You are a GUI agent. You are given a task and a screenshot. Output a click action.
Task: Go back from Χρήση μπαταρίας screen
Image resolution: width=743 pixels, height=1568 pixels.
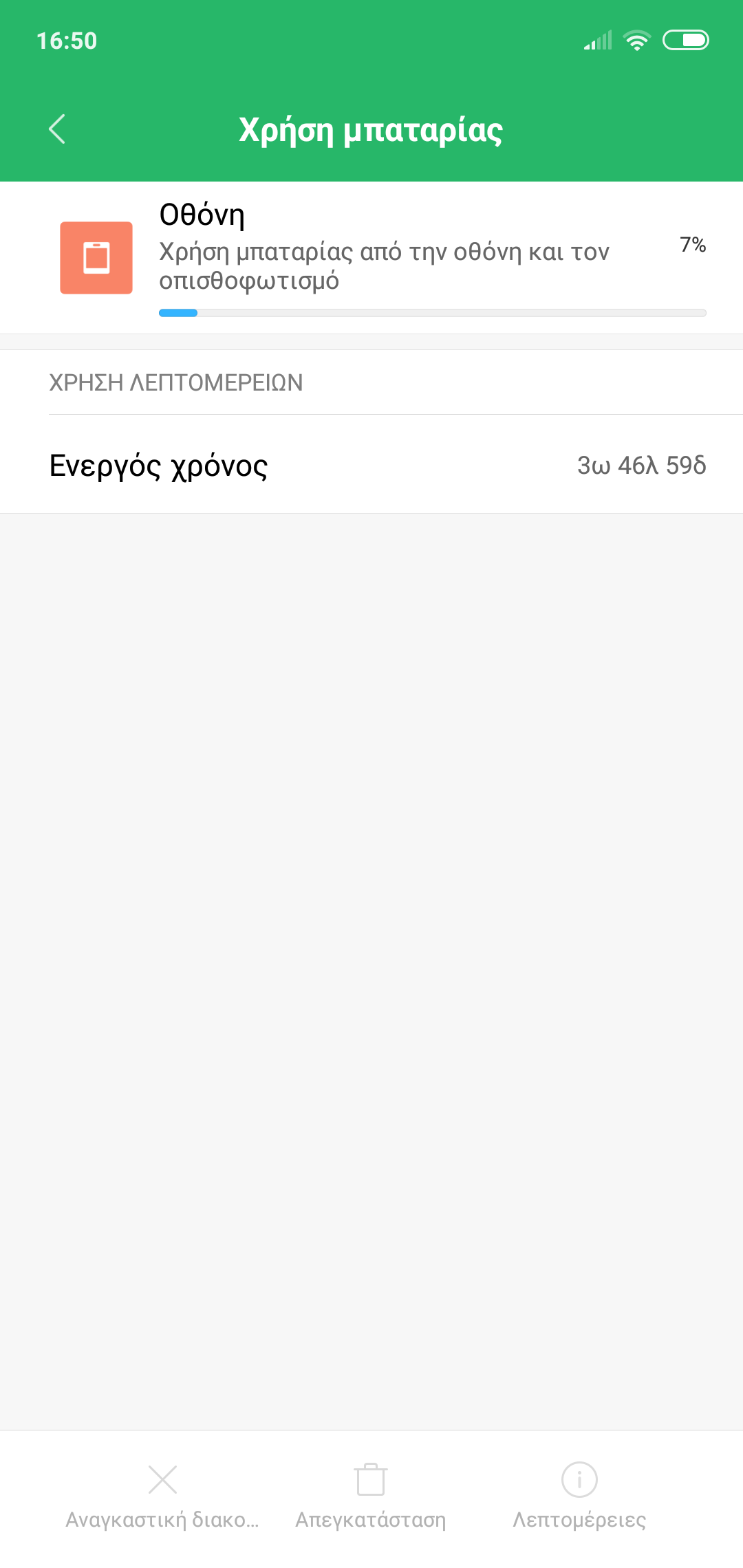pos(57,129)
